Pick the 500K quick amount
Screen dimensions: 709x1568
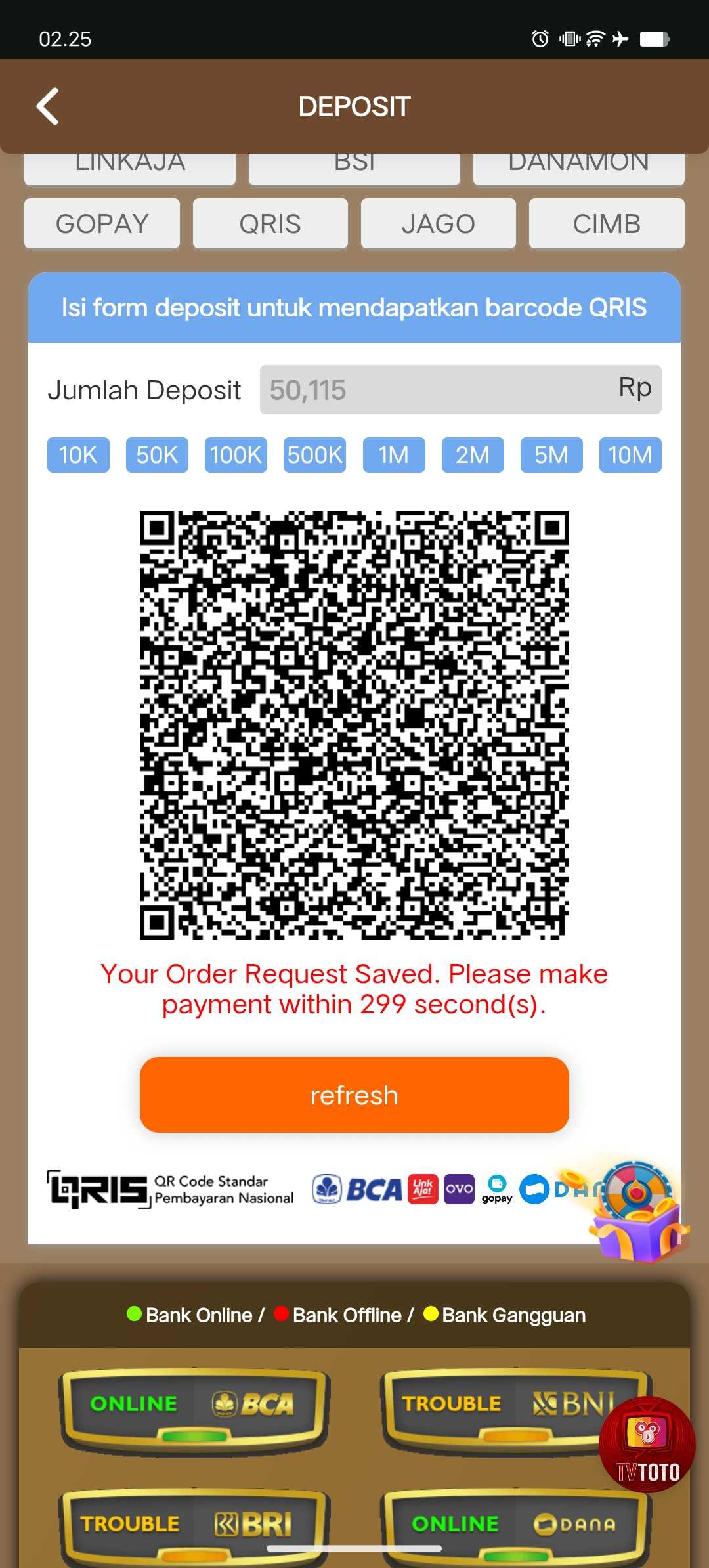coord(314,455)
